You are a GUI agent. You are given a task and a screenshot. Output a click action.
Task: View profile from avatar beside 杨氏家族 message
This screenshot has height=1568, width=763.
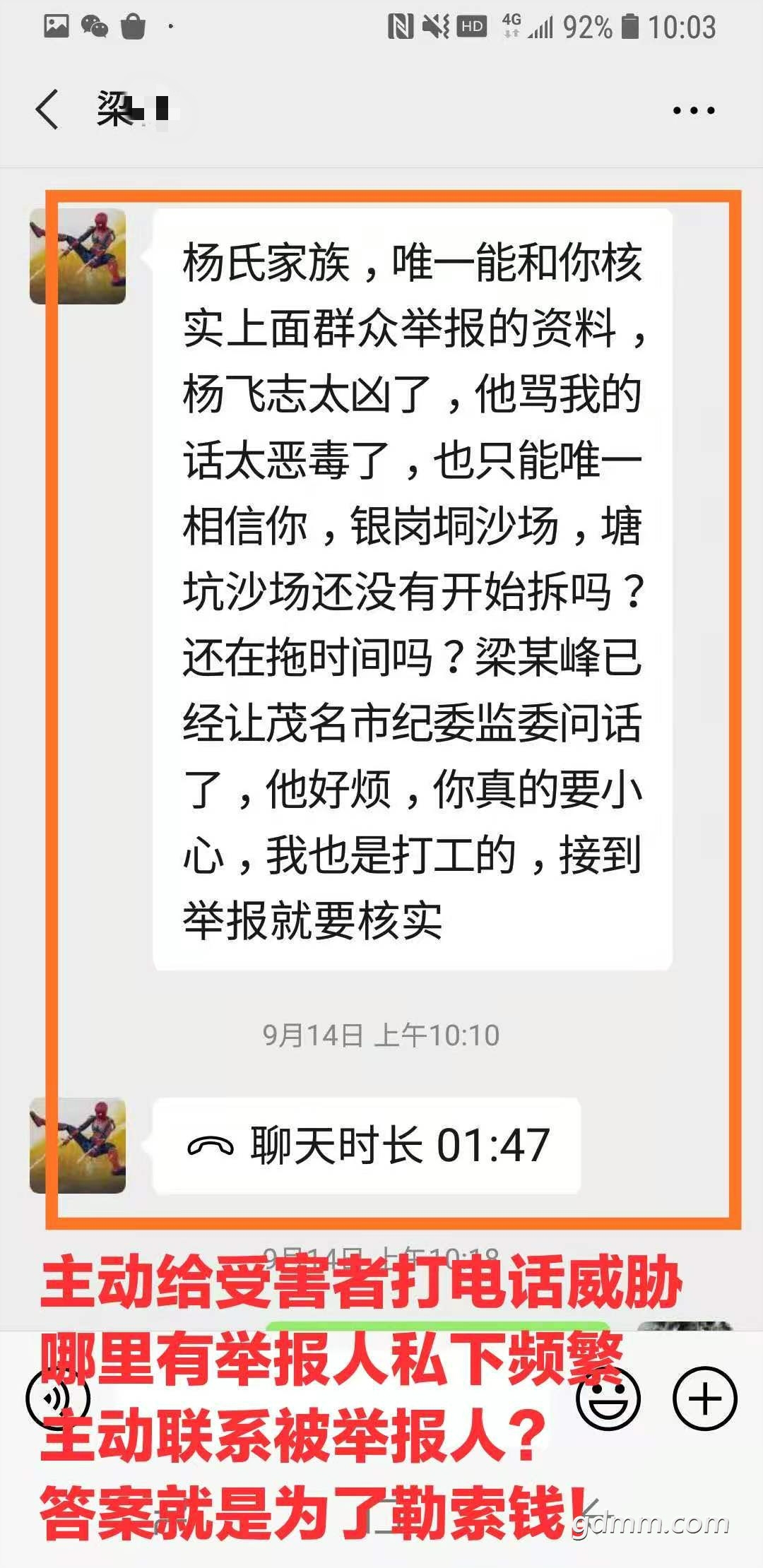78,256
